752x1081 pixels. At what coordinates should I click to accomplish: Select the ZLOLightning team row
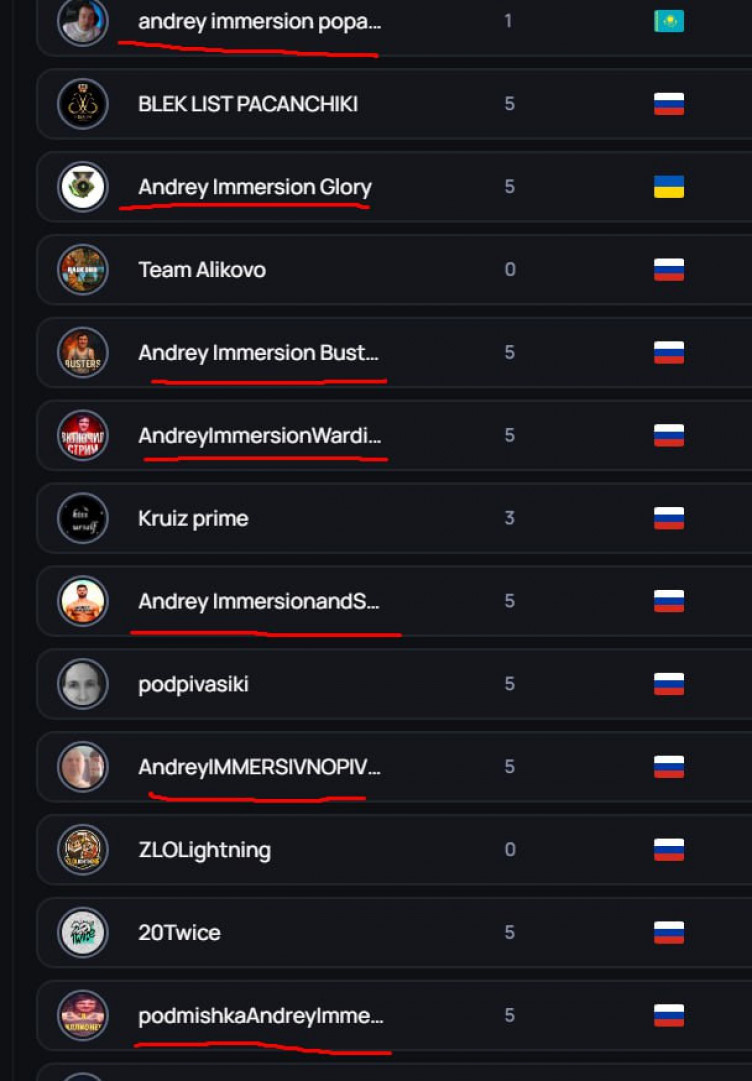click(204, 851)
